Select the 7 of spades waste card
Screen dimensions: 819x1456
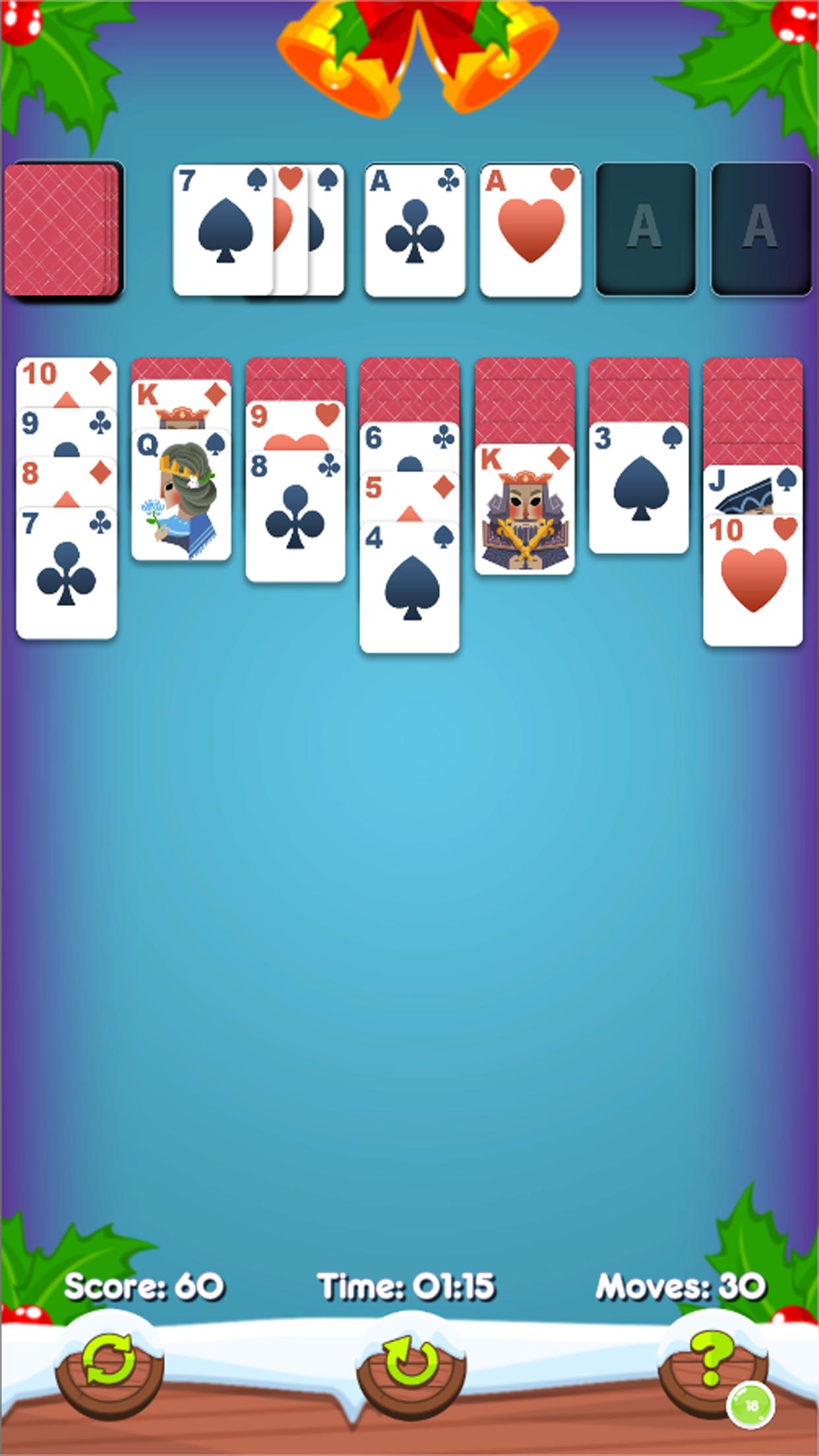(223, 229)
